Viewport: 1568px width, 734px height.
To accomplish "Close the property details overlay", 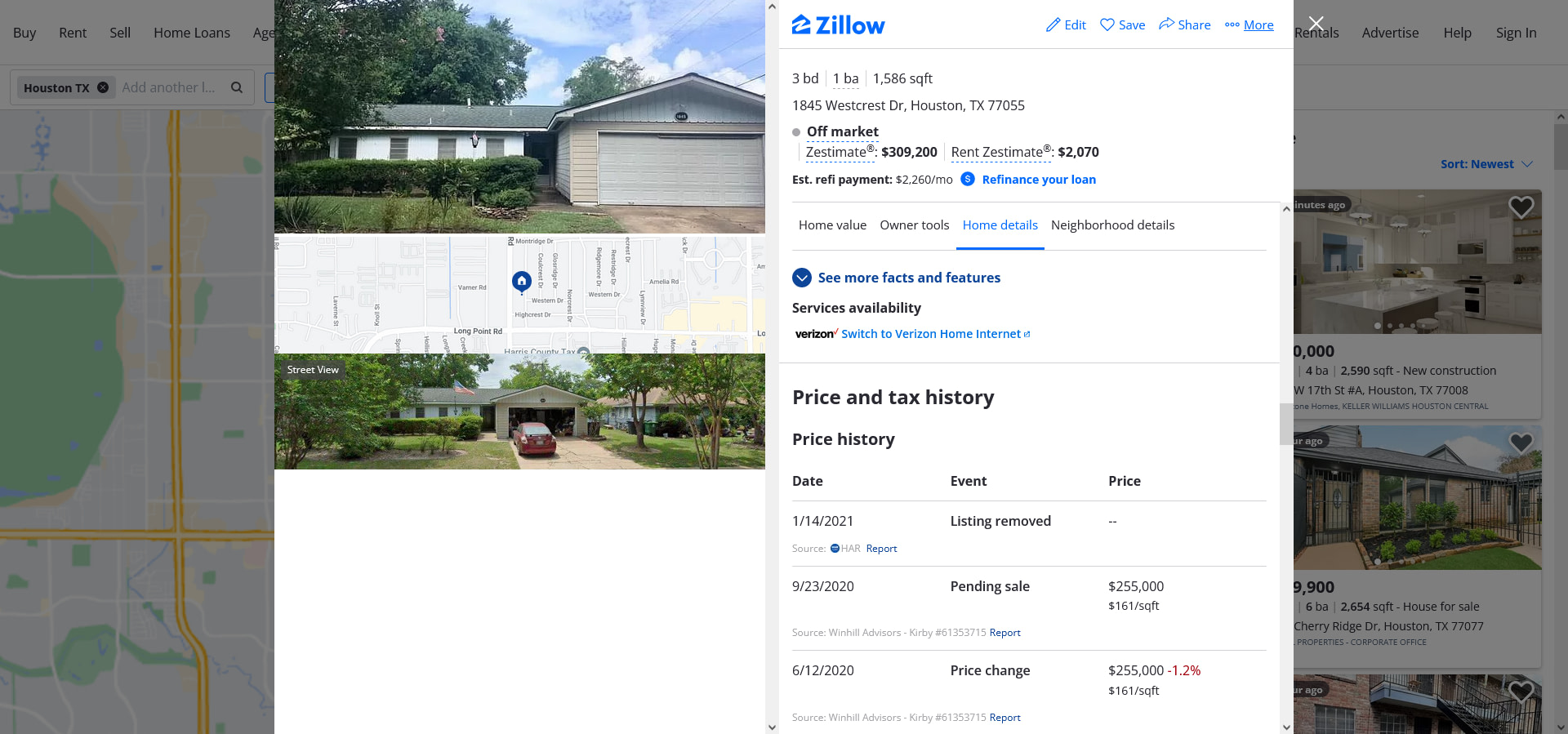I will coord(1316,24).
